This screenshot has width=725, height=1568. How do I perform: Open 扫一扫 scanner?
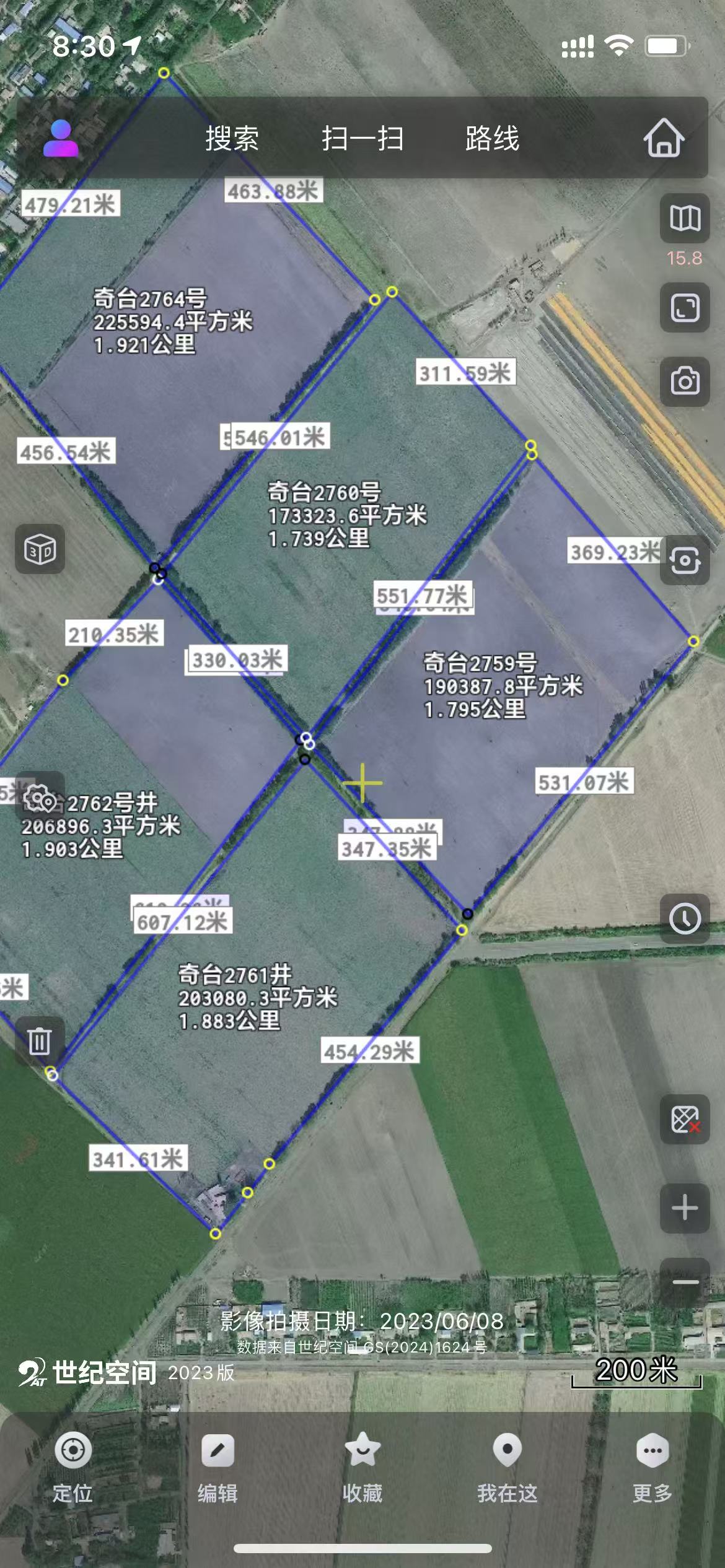click(362, 138)
